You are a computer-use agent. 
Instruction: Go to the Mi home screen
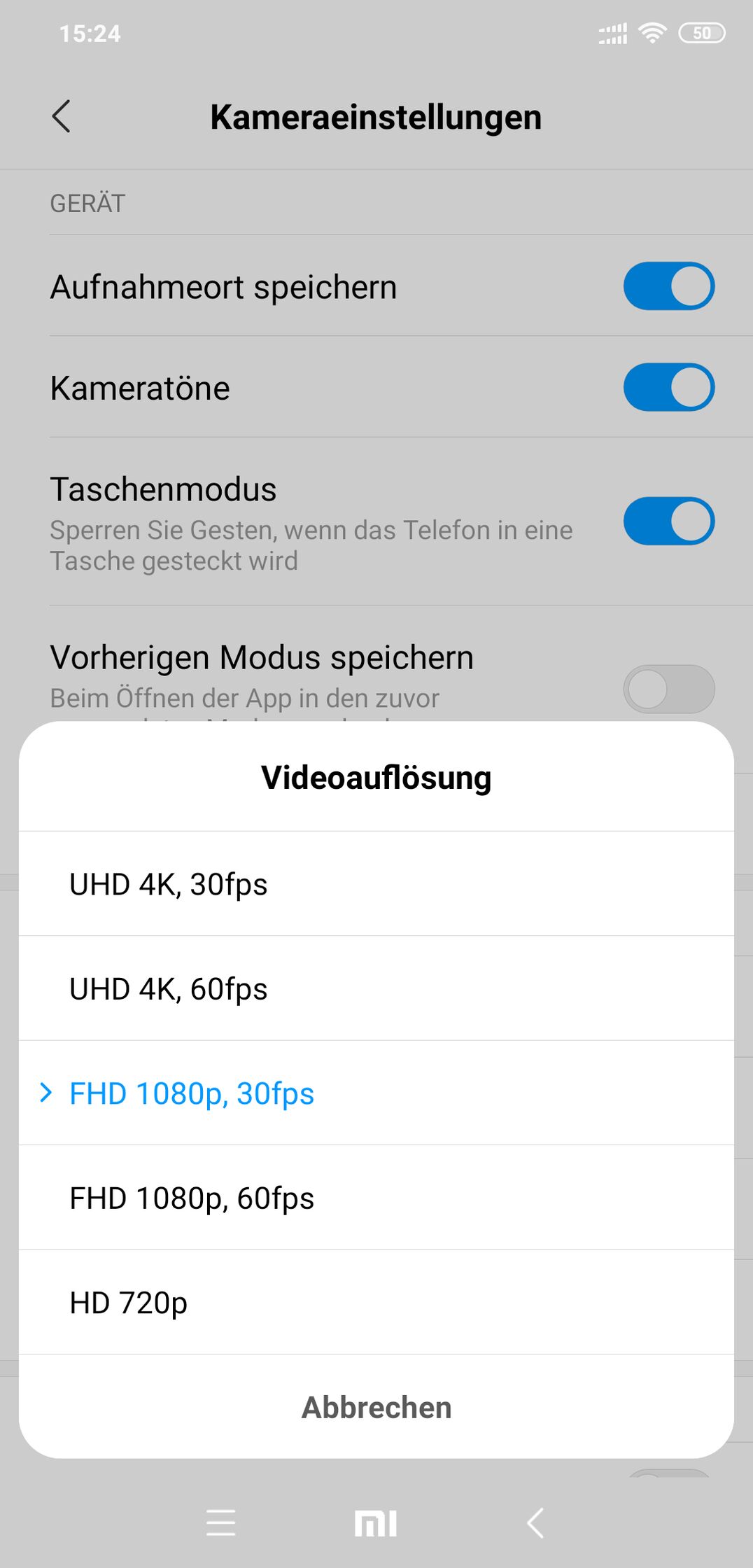(376, 1523)
